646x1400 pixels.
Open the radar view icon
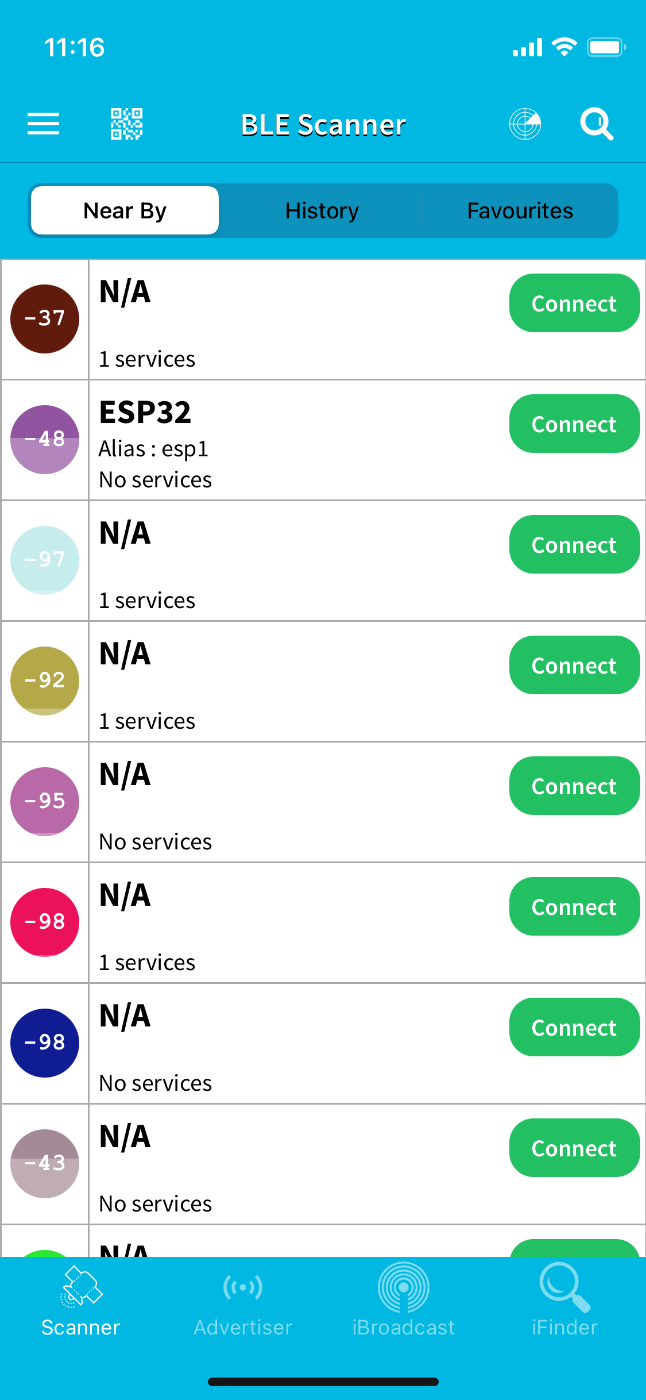coord(525,124)
